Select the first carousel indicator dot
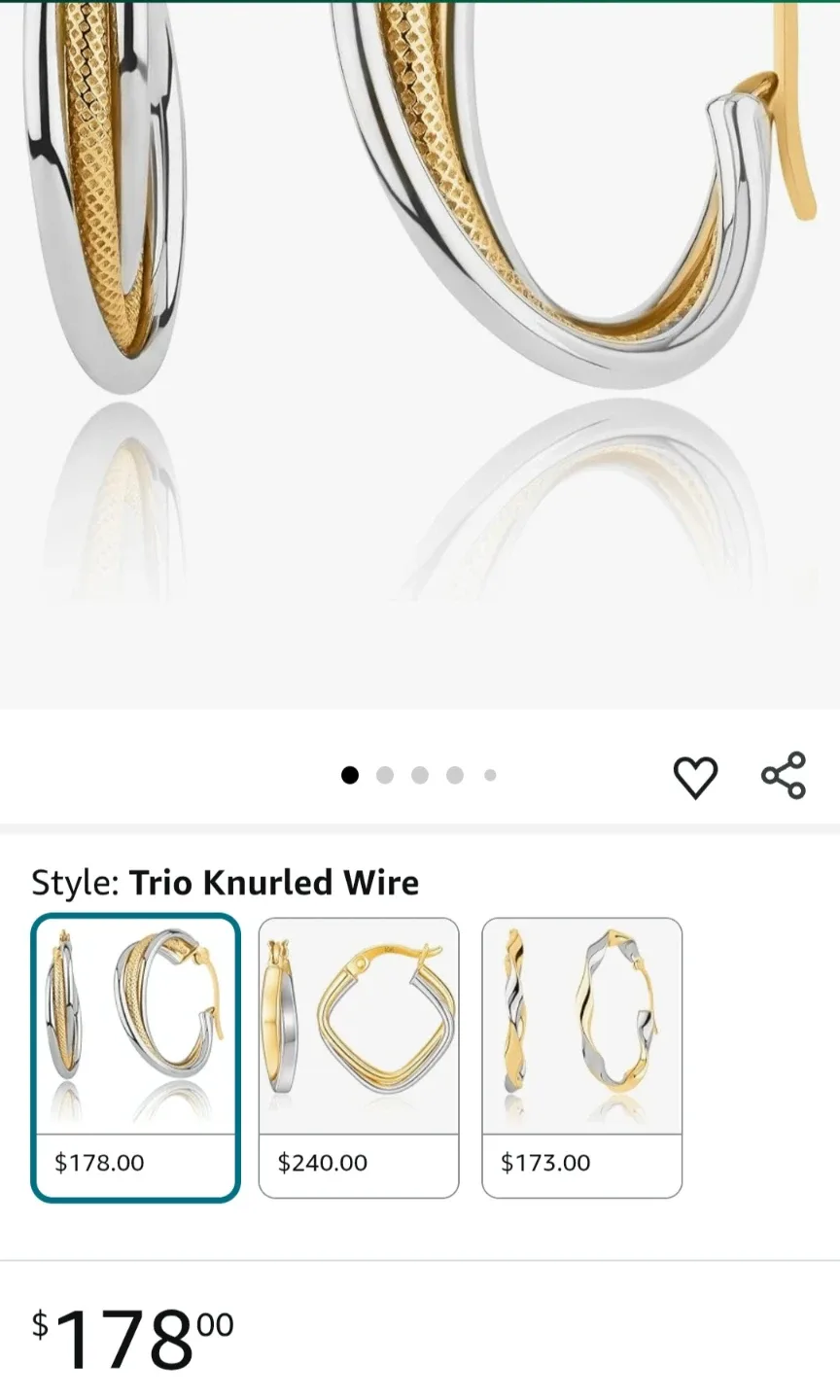Viewport: 840px width, 1400px height. [351, 775]
